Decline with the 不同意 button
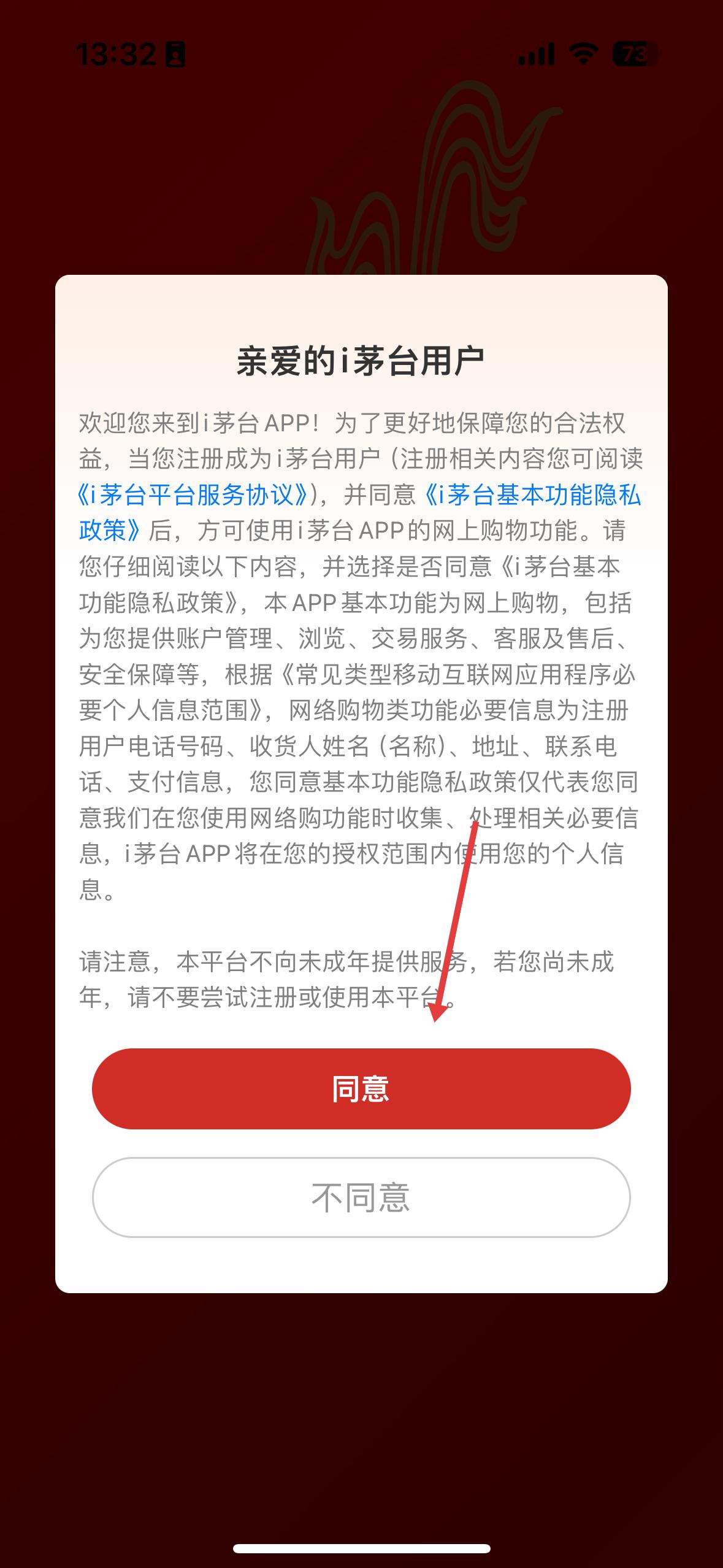Viewport: 723px width, 1568px height. (361, 1197)
